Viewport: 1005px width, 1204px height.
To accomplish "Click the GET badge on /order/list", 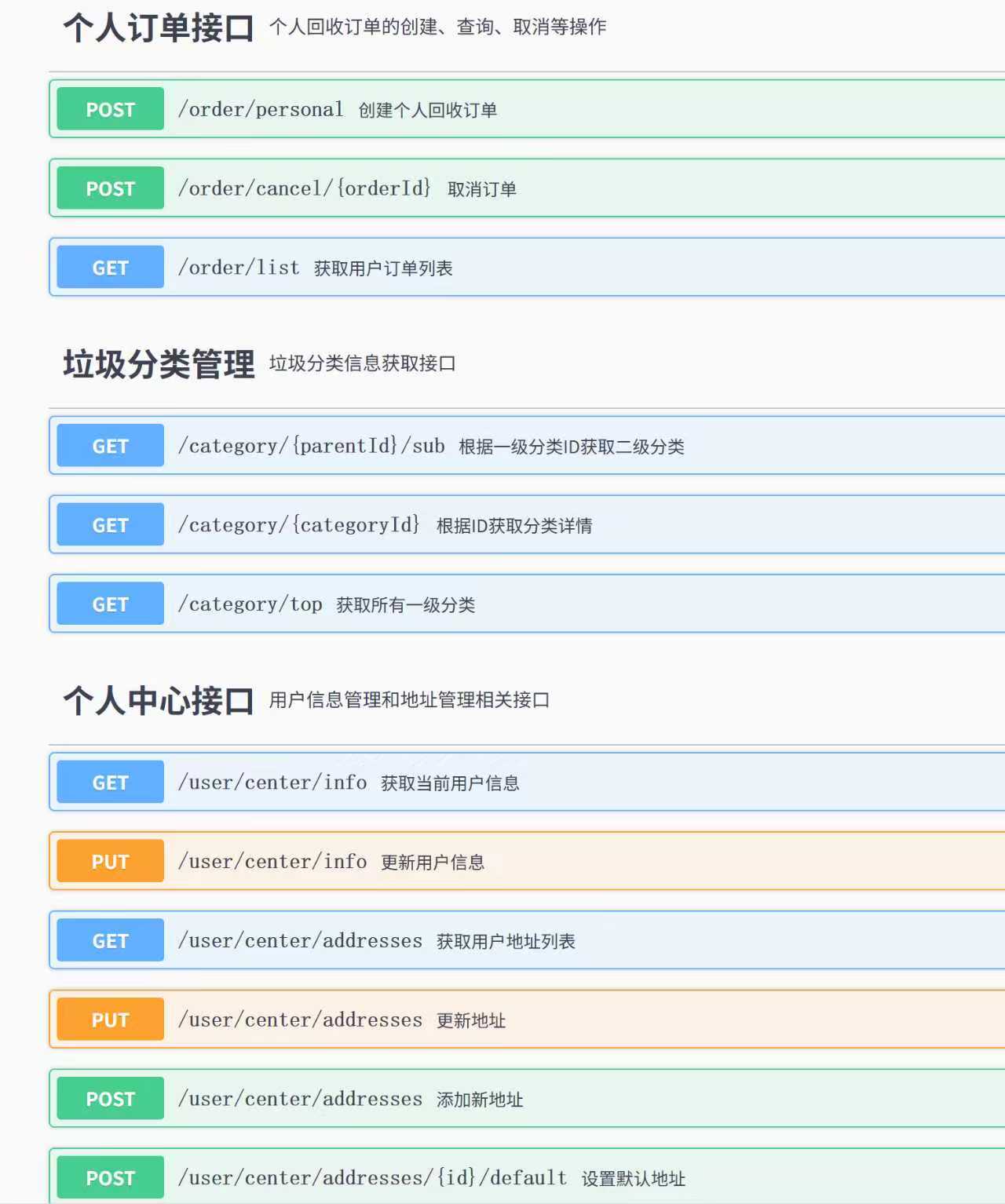I will (x=109, y=267).
